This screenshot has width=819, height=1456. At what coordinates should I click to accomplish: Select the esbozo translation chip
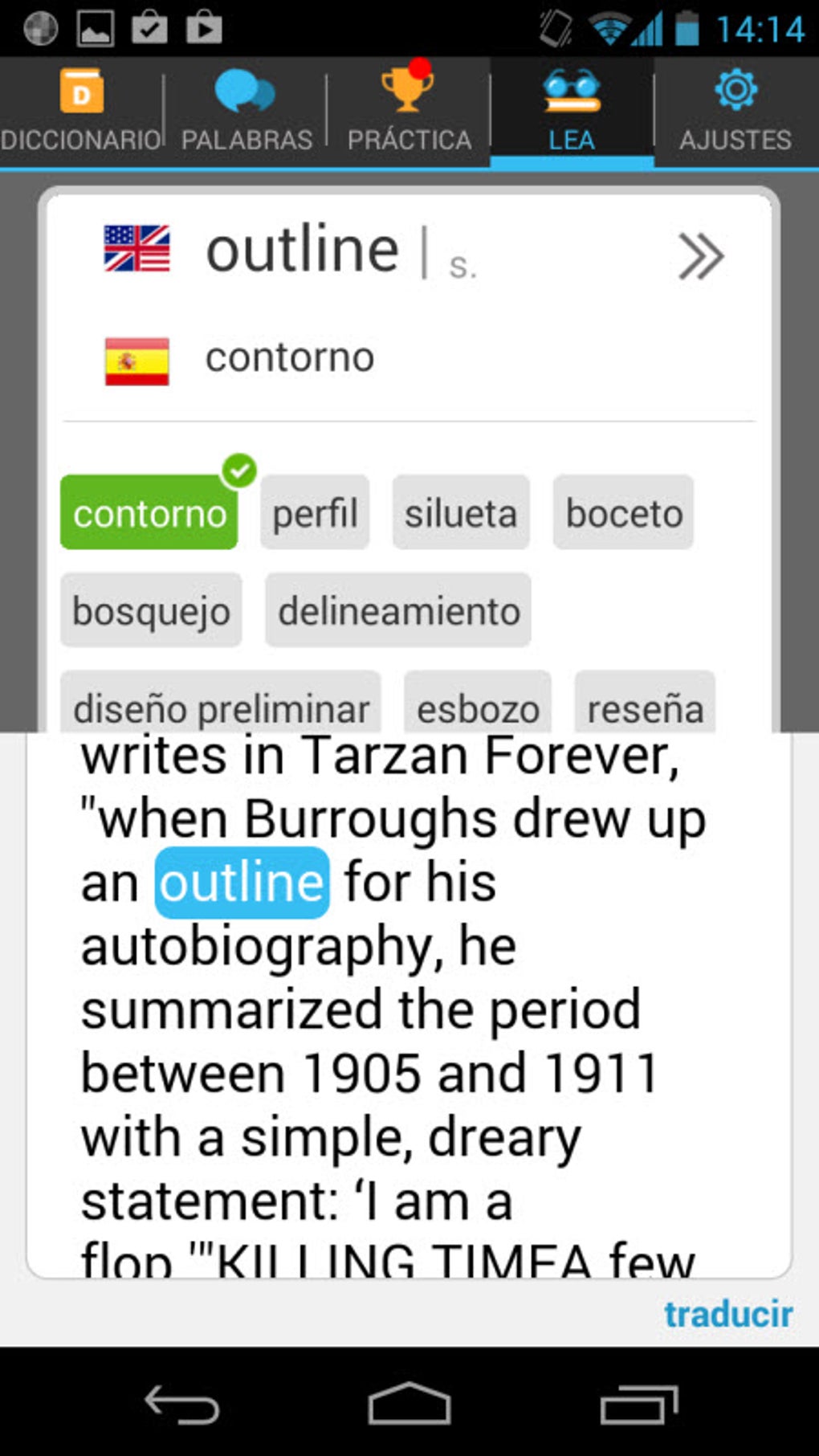coord(478,708)
